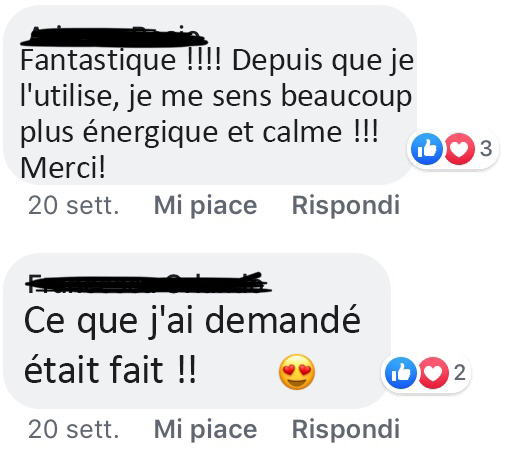
Task: Tap Mi piace under 'Ce que j'ai demandé' comment
Action: pos(205,429)
